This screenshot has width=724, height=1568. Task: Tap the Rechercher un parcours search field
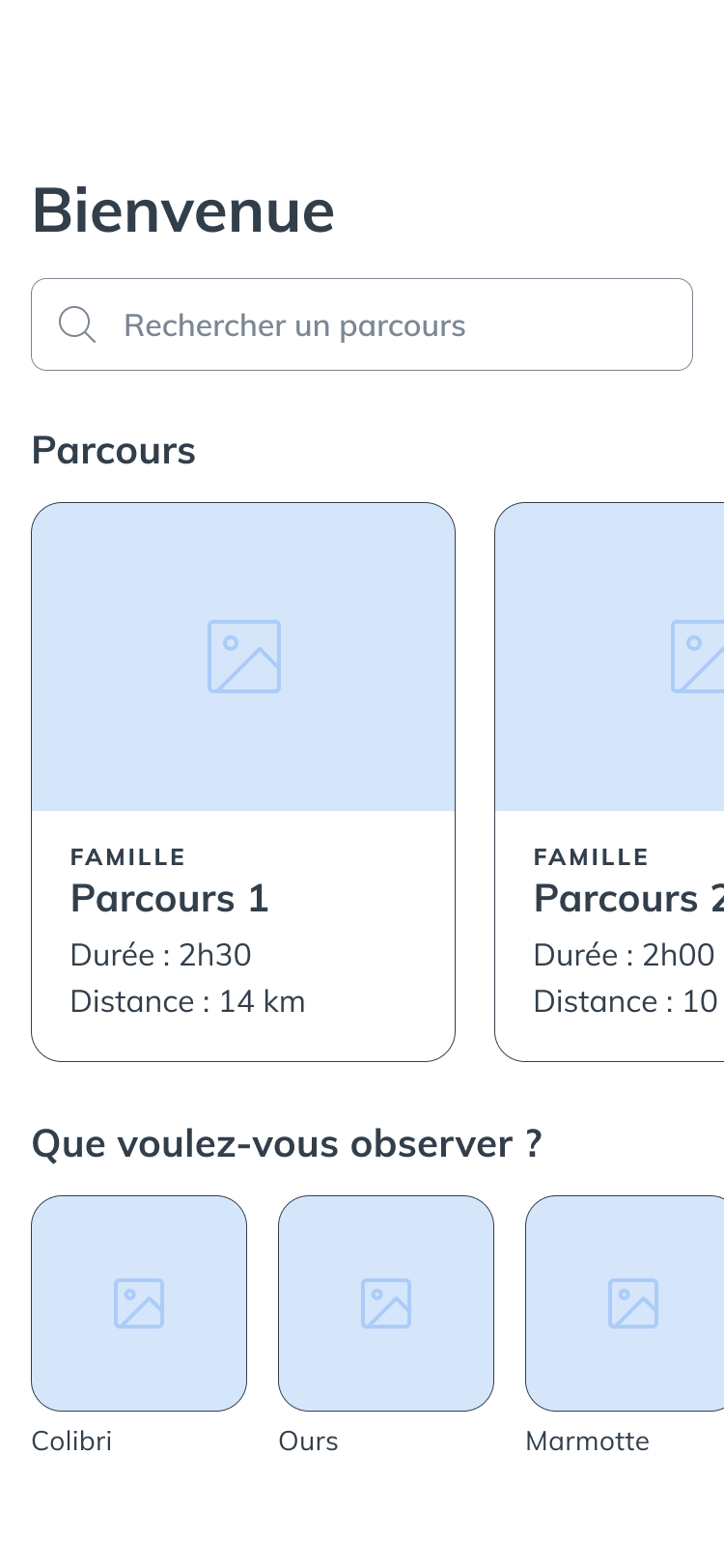[362, 324]
